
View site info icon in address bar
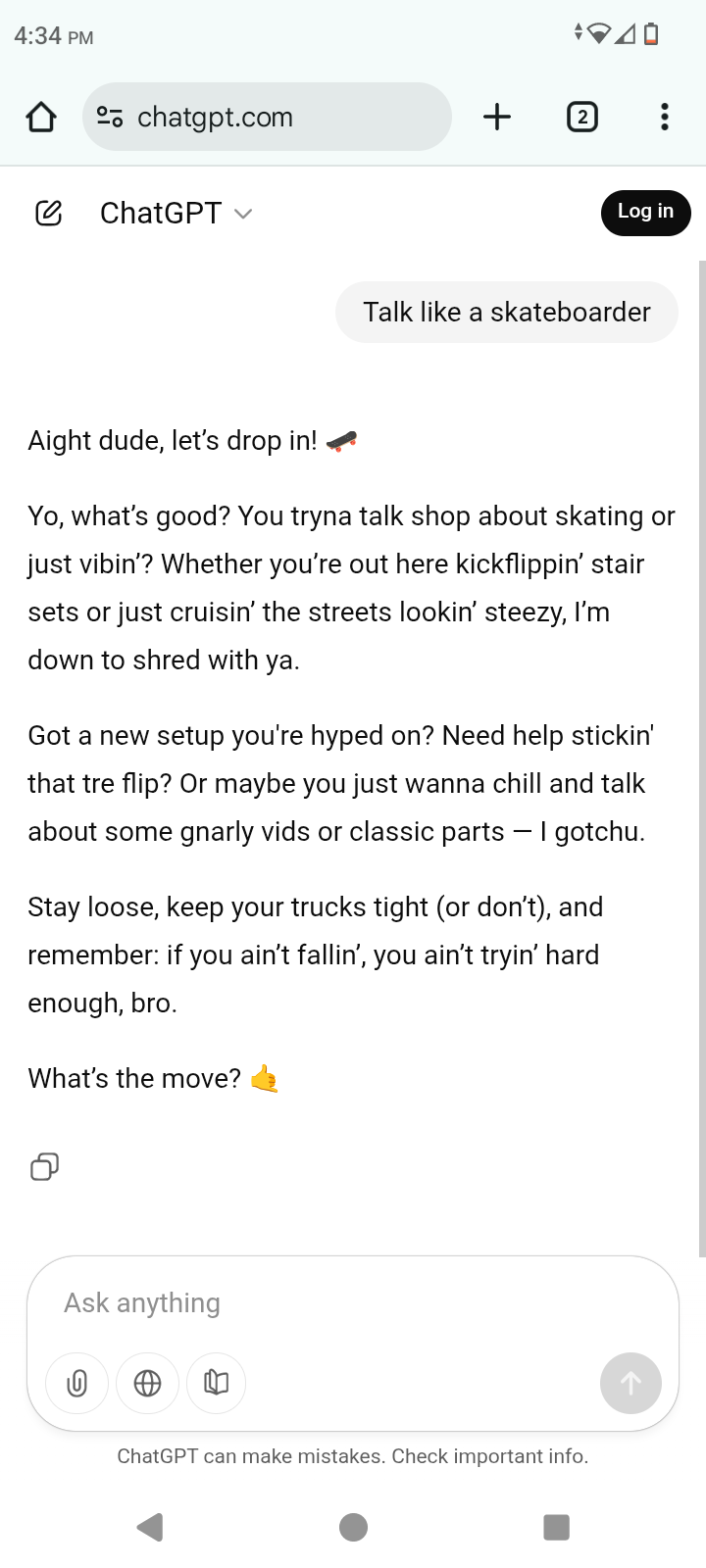tap(110, 118)
